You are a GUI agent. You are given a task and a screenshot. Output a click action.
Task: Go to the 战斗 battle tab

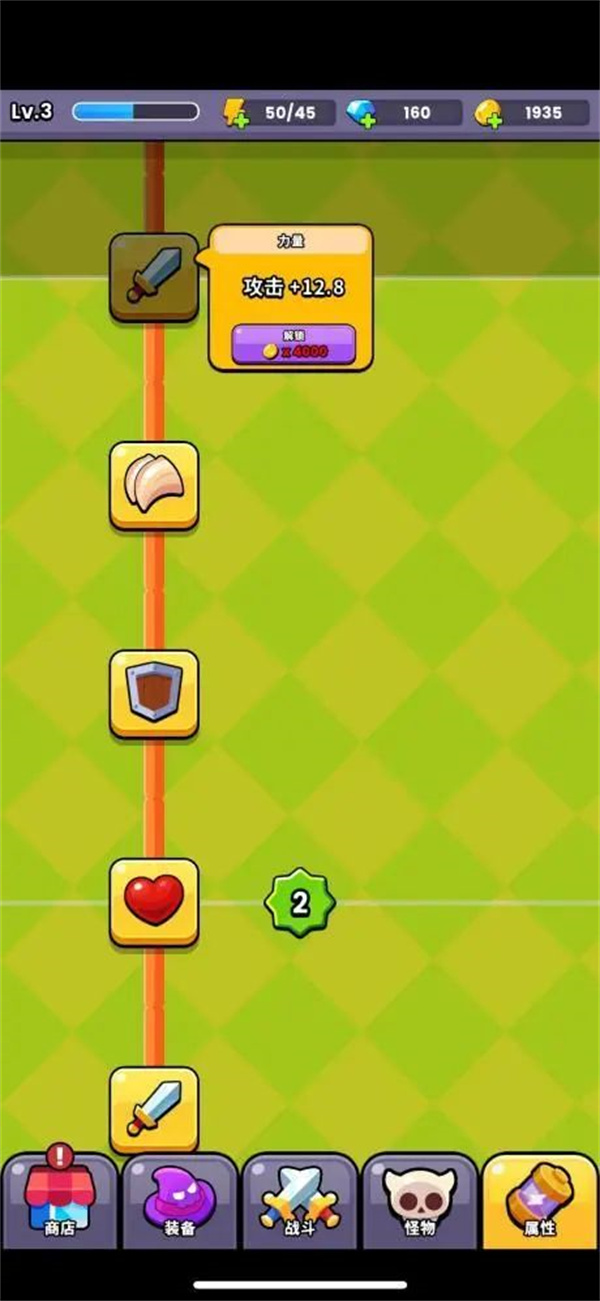coord(300,1200)
